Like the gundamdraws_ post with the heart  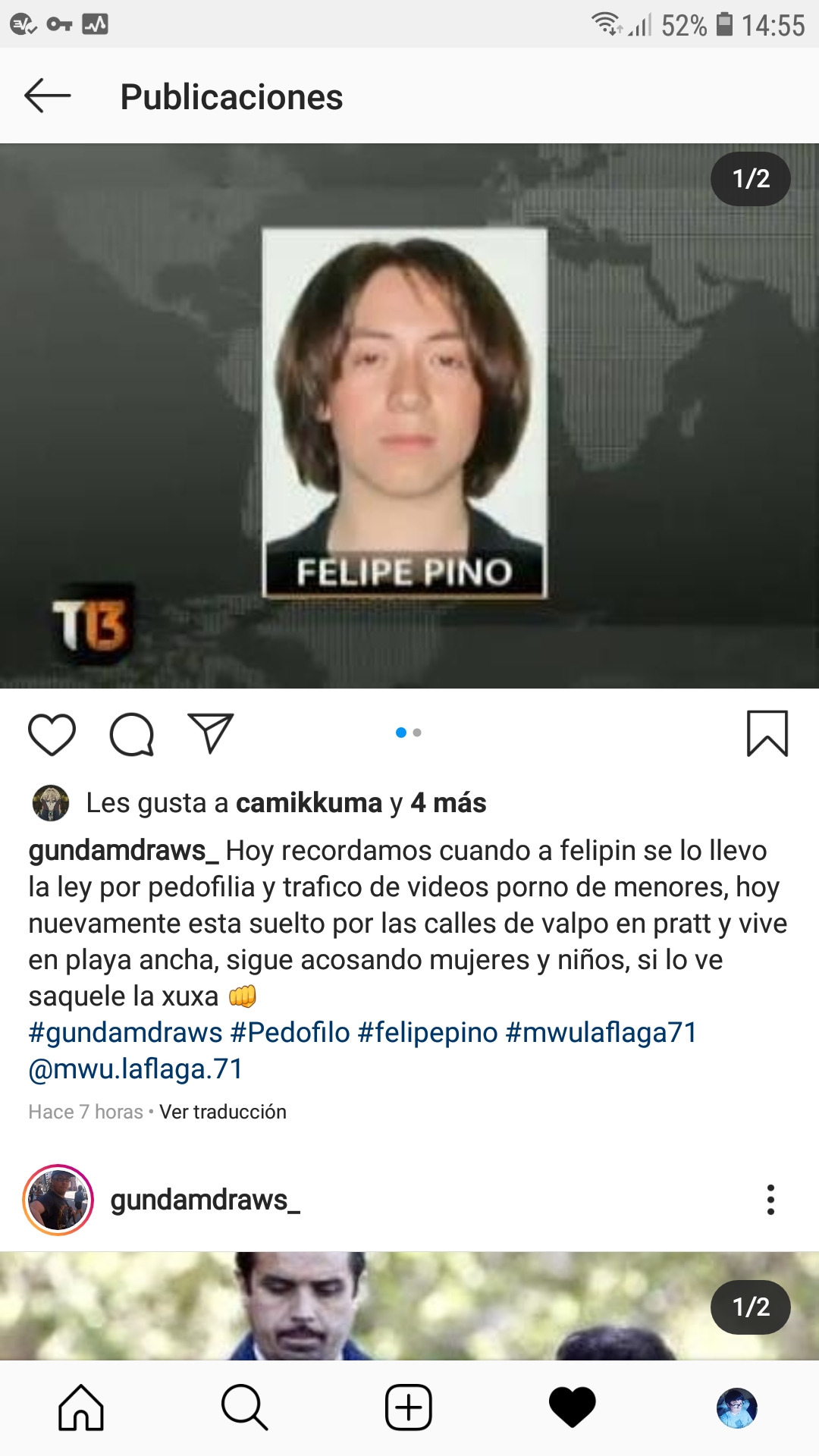[x=52, y=734]
